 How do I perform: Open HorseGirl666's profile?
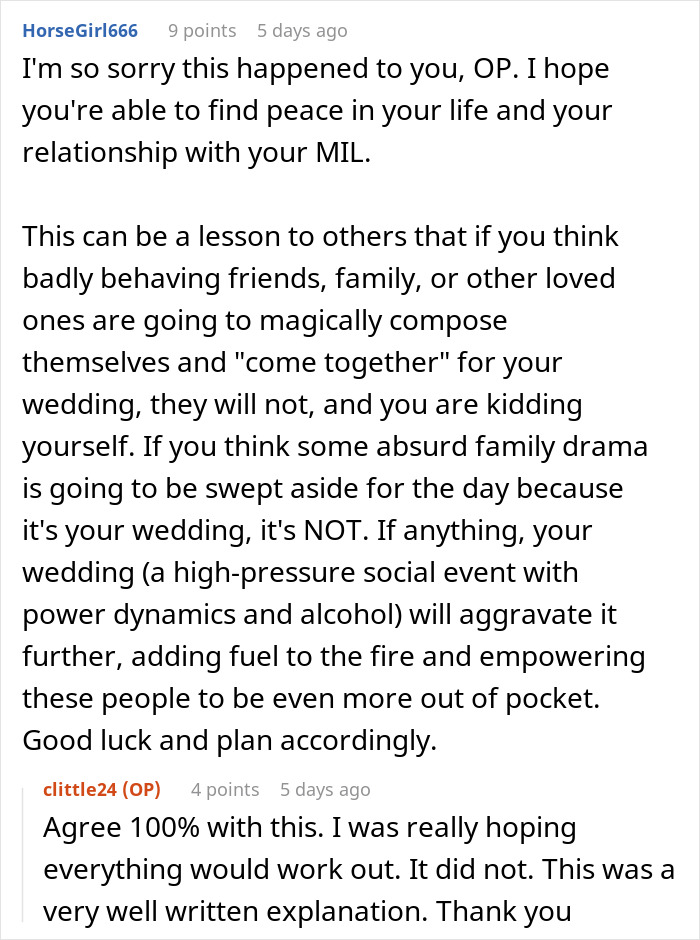tap(80, 31)
